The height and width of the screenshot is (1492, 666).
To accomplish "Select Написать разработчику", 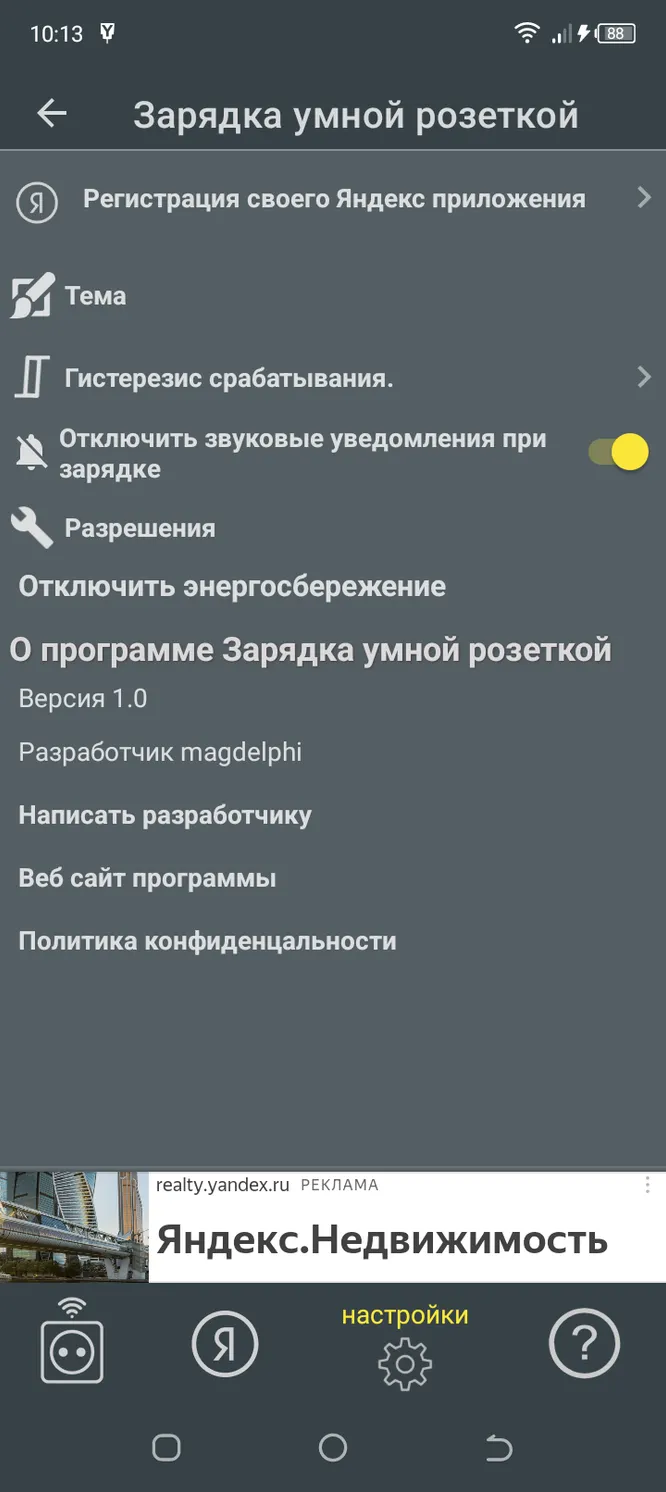I will point(165,815).
